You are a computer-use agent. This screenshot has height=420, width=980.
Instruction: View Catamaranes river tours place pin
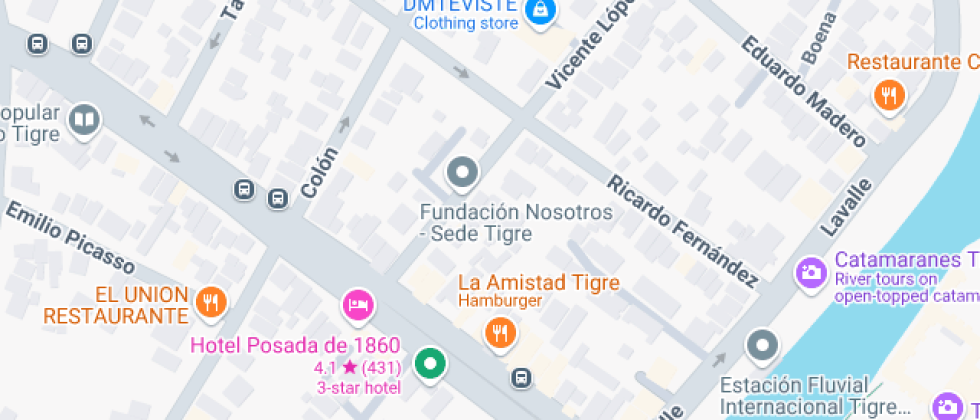pyautogui.click(x=810, y=271)
